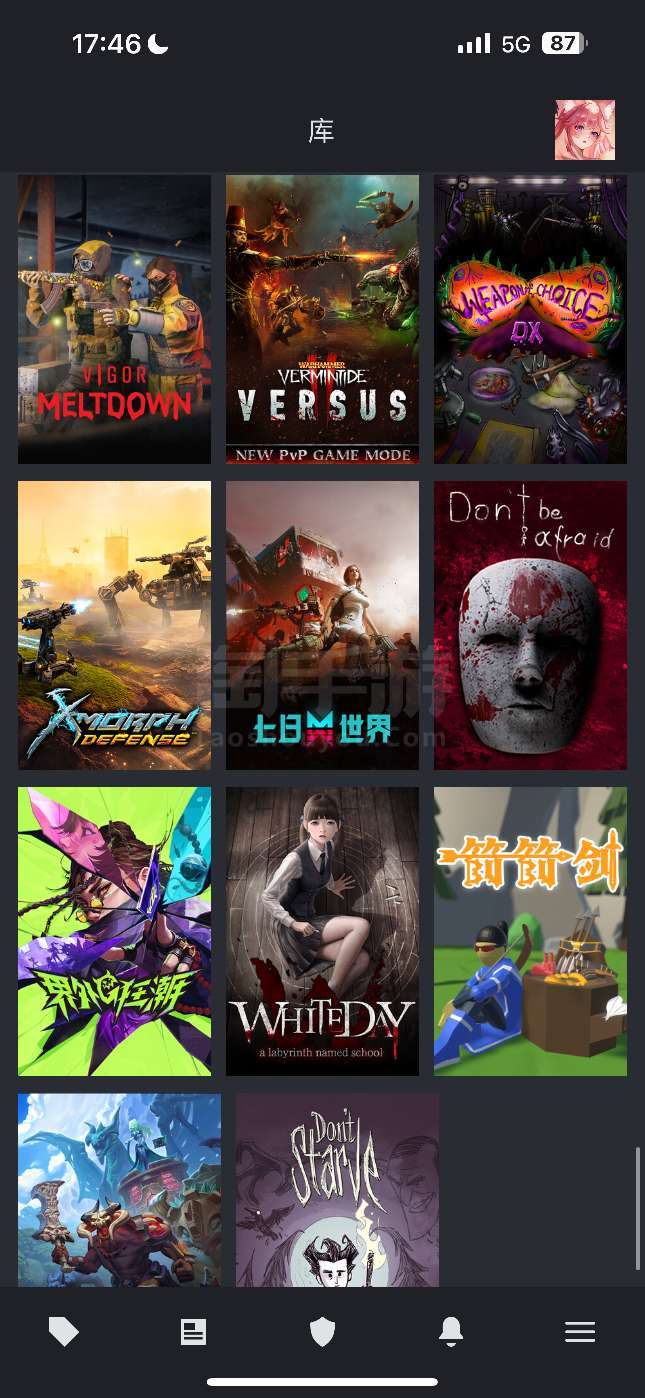This screenshot has height=1398, width=645.
Task: Open the dragon and minotaur game tile
Action: (119, 1190)
